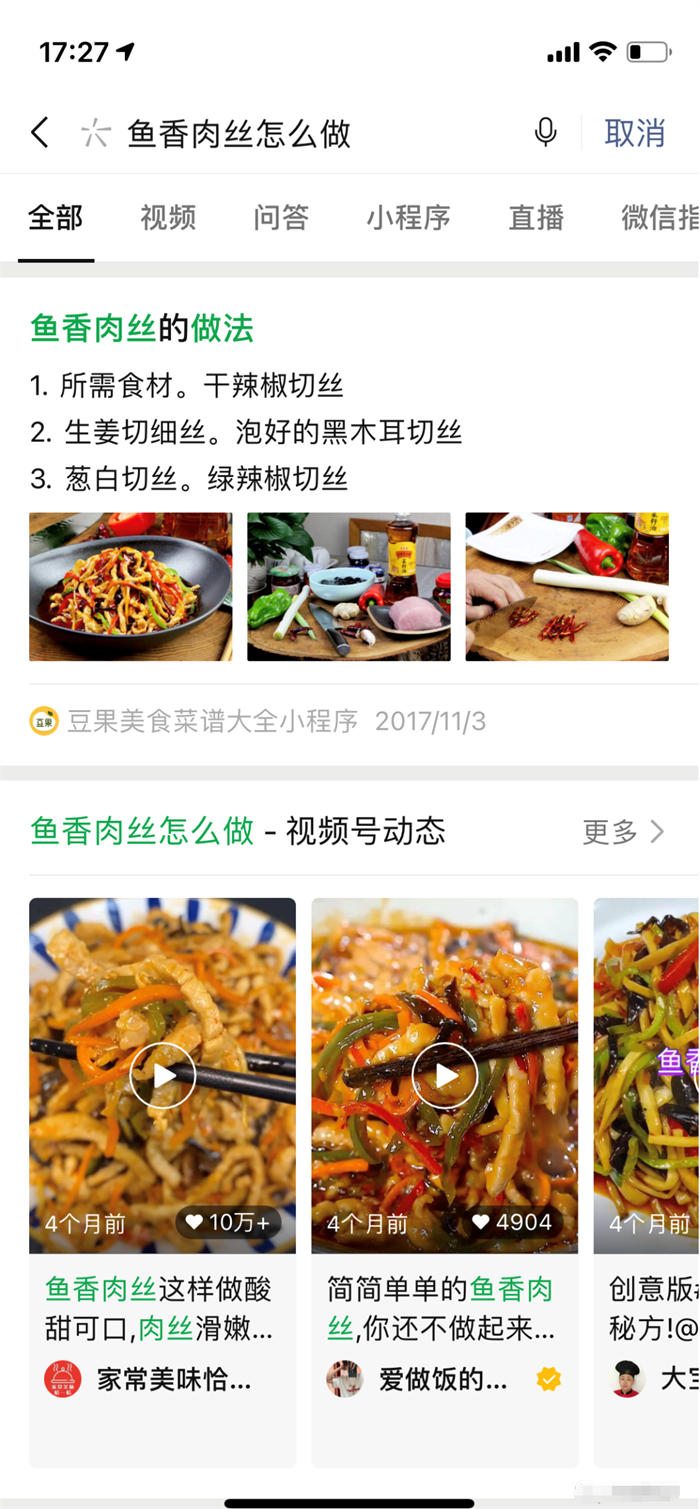
Task: Cancel the search with 取消
Action: [x=634, y=133]
